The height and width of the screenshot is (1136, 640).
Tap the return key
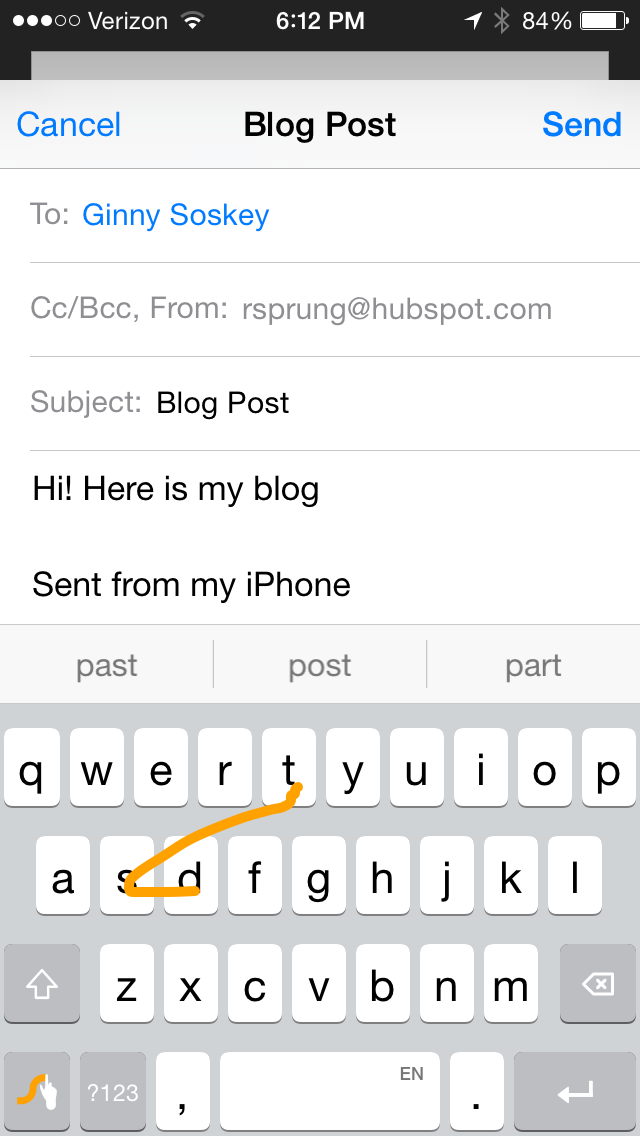pyautogui.click(x=575, y=1091)
